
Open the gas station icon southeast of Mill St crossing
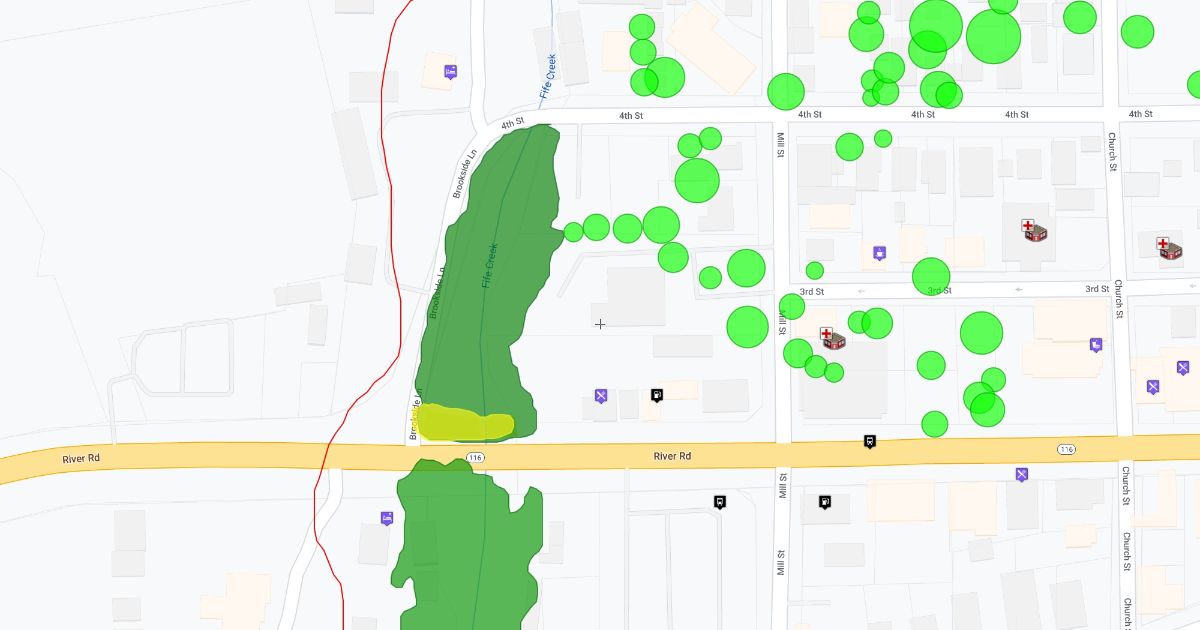pos(824,501)
